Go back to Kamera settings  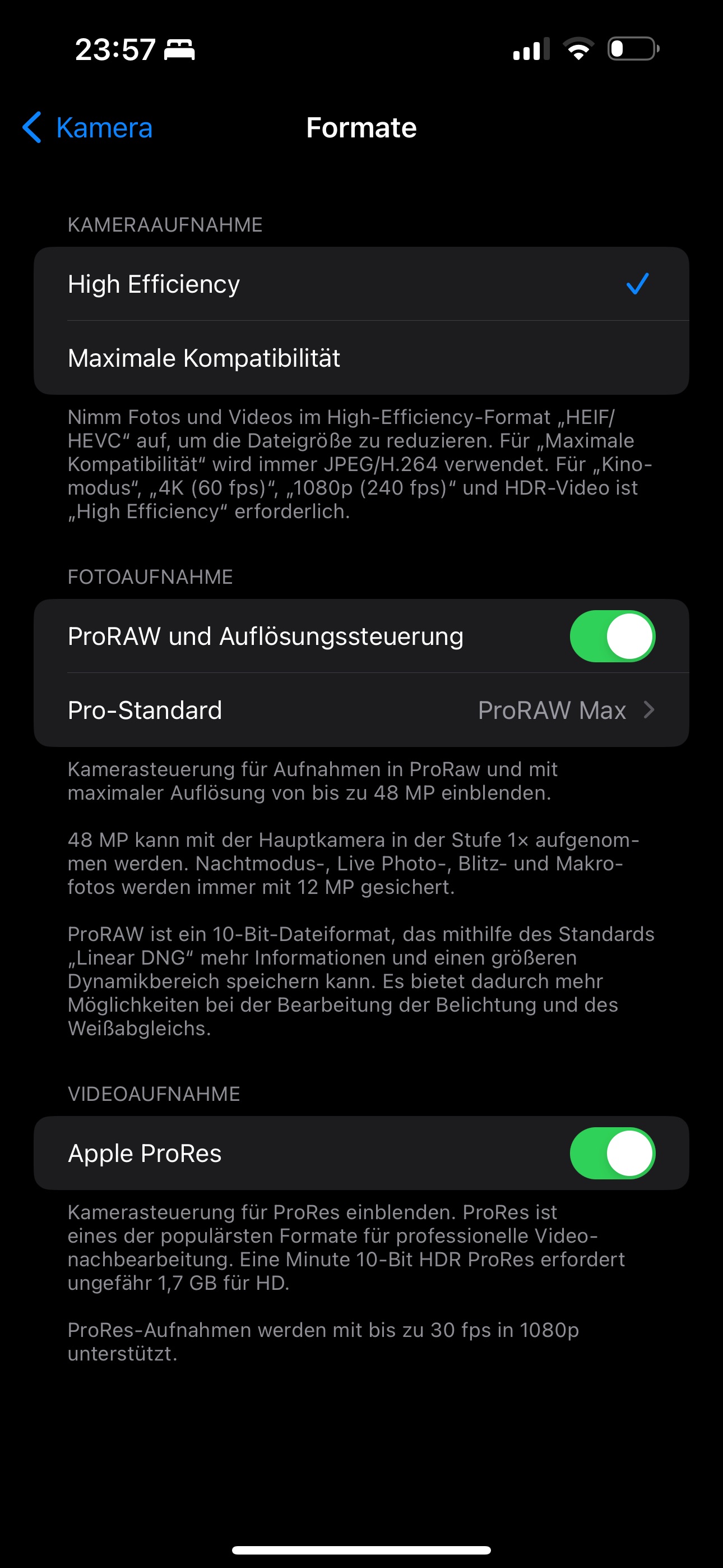87,128
